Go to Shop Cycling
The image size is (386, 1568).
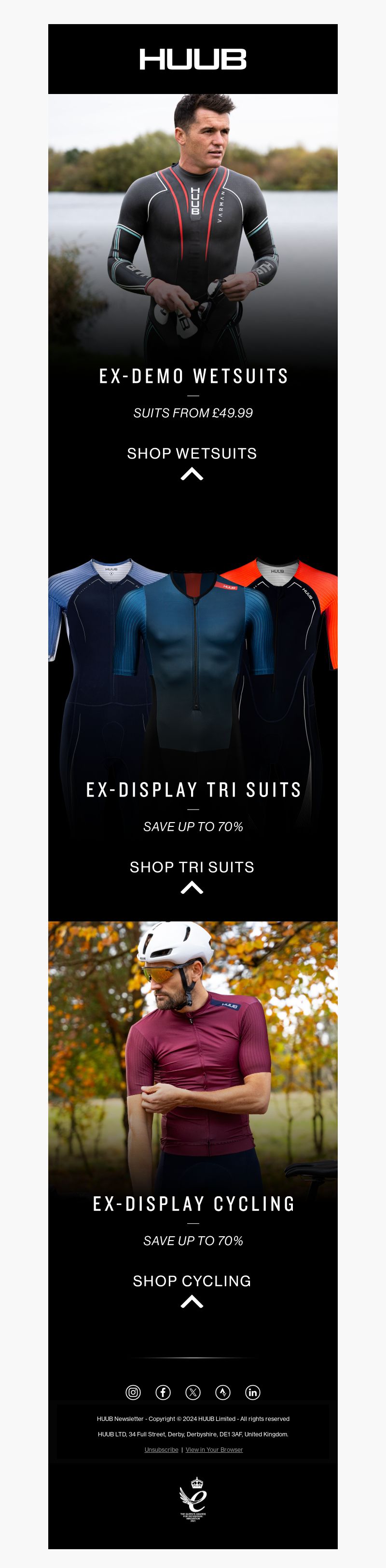tap(192, 1281)
